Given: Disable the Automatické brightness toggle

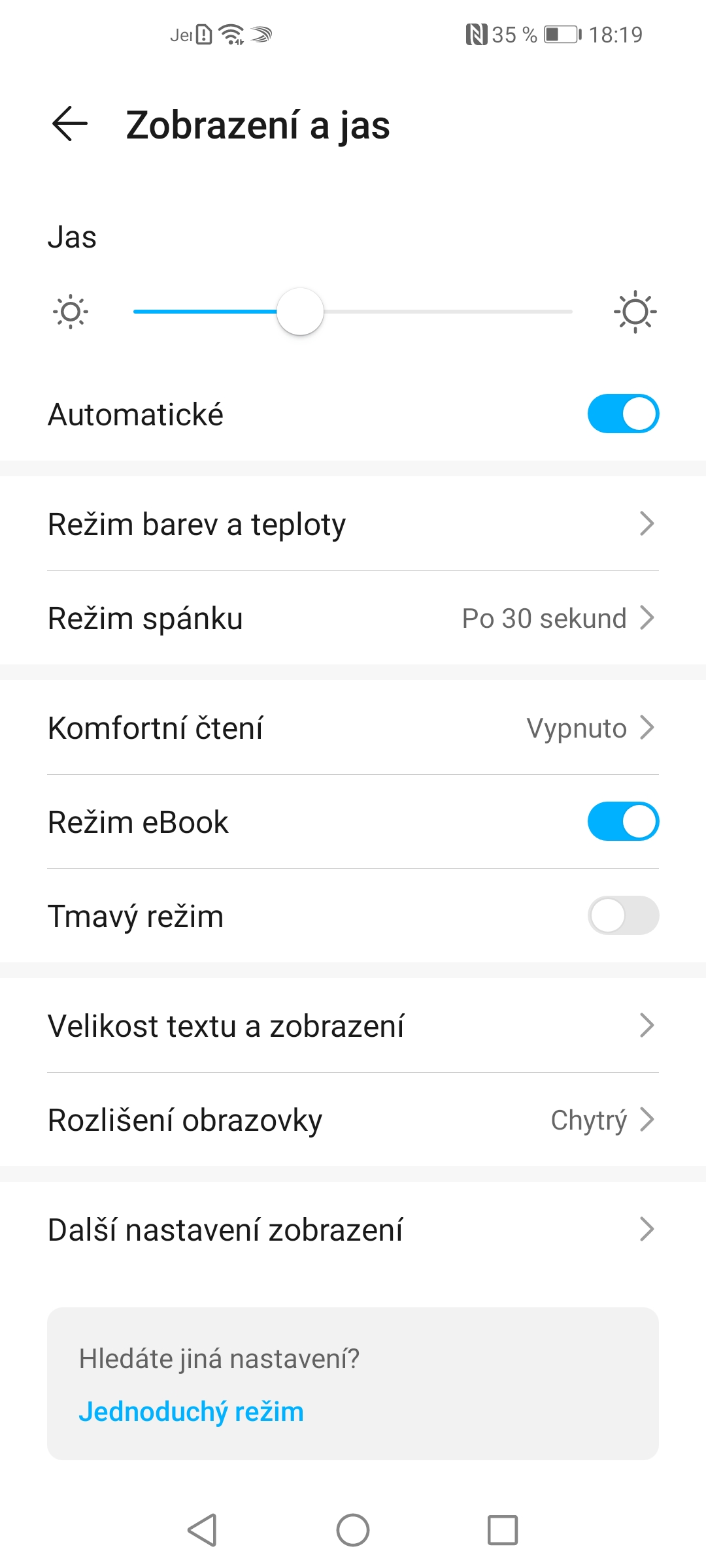Looking at the screenshot, I should pos(623,414).
